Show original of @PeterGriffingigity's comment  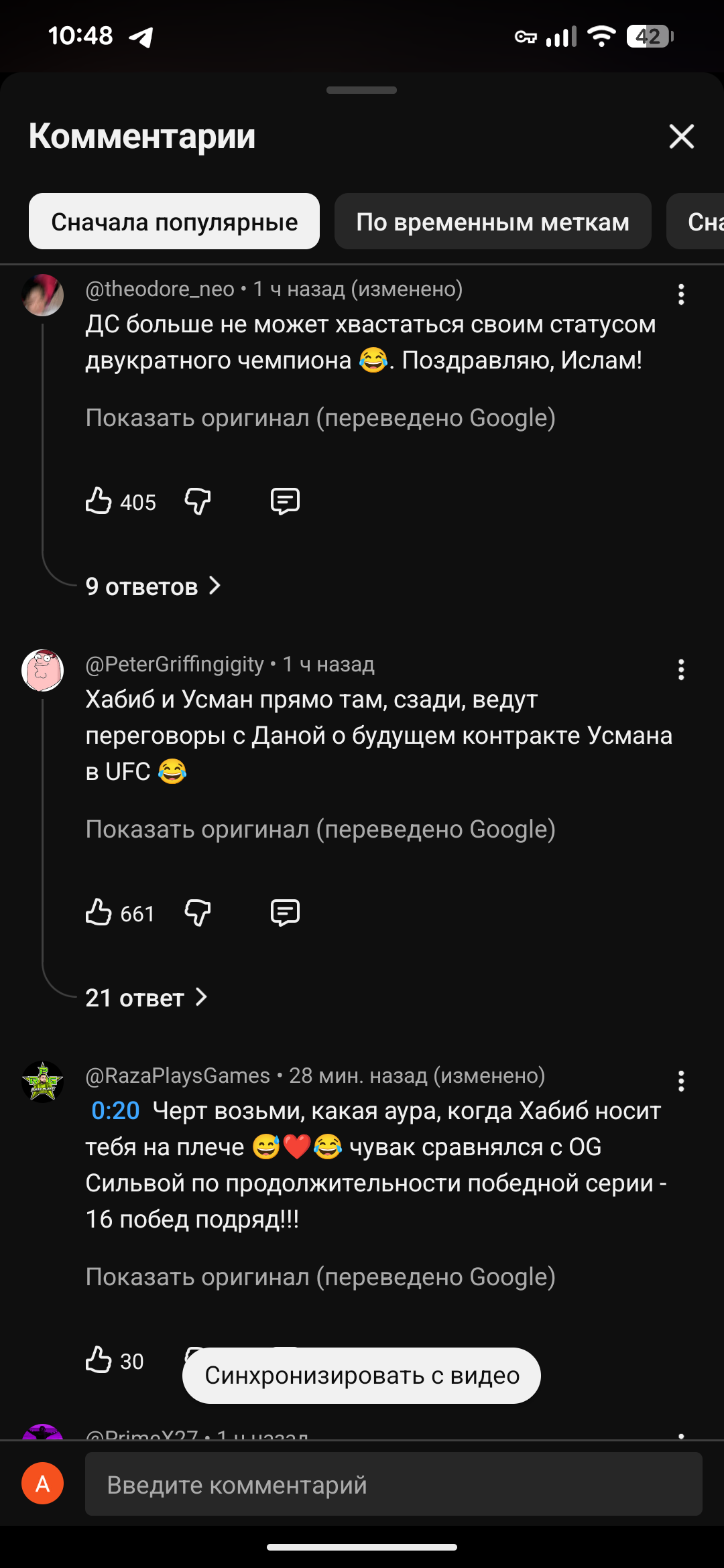pyautogui.click(x=320, y=830)
